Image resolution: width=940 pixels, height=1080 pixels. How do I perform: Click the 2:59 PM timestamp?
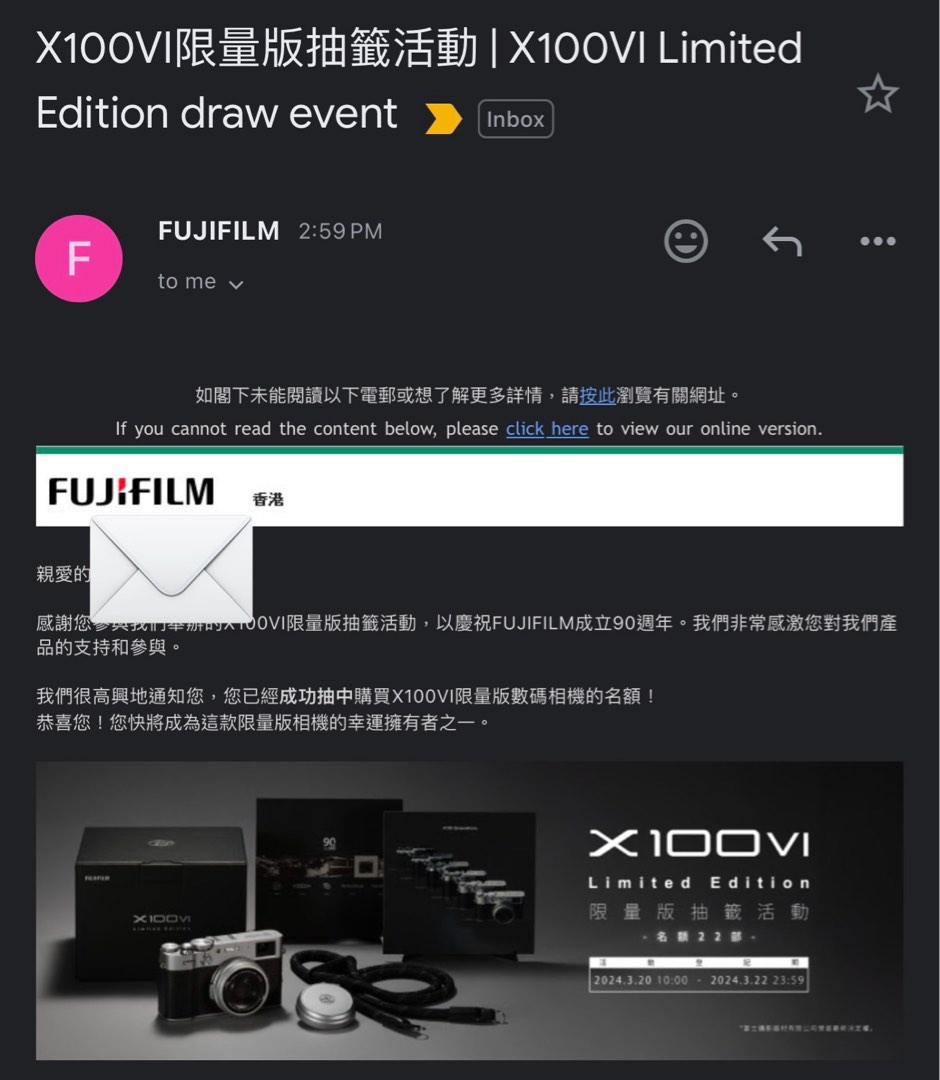(x=342, y=230)
